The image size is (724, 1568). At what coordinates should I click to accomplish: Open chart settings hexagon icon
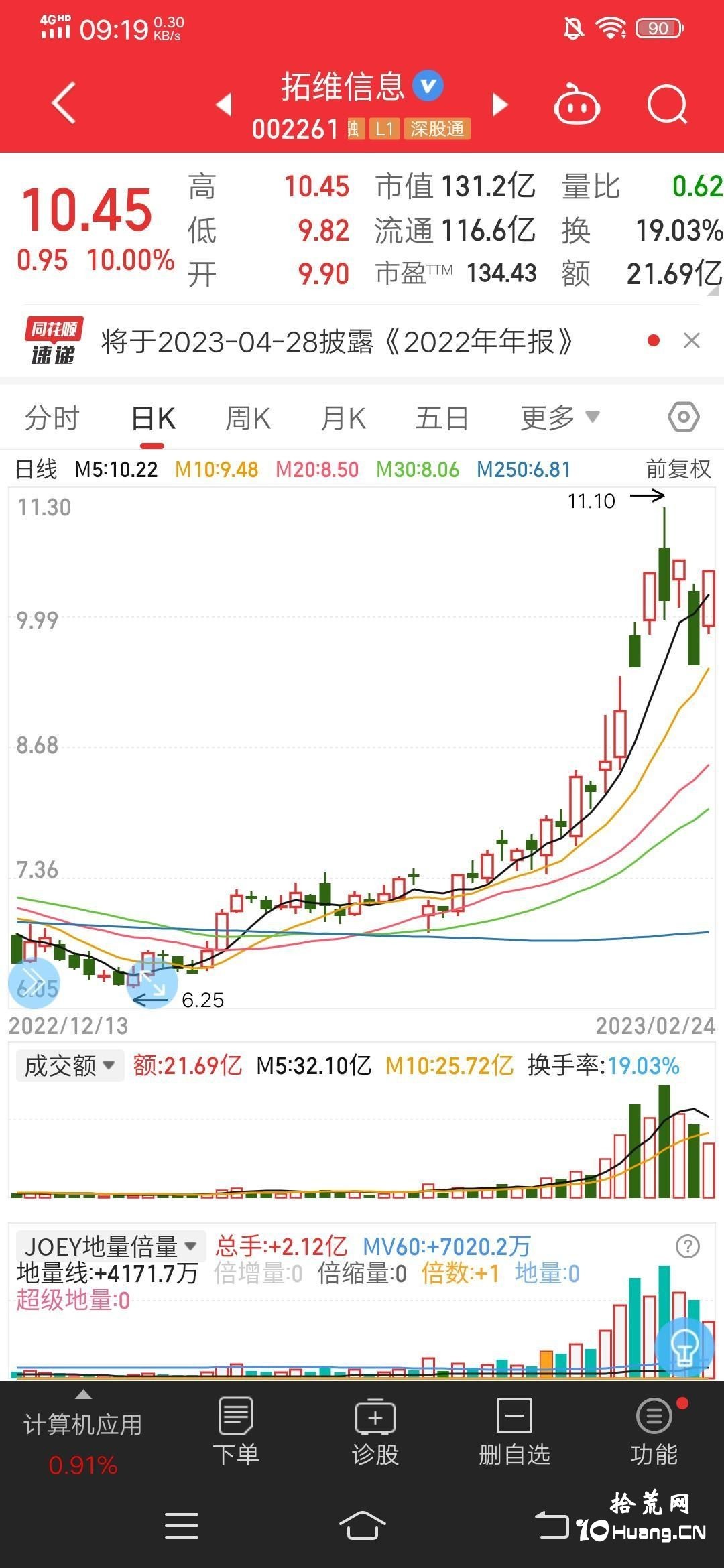(x=684, y=417)
